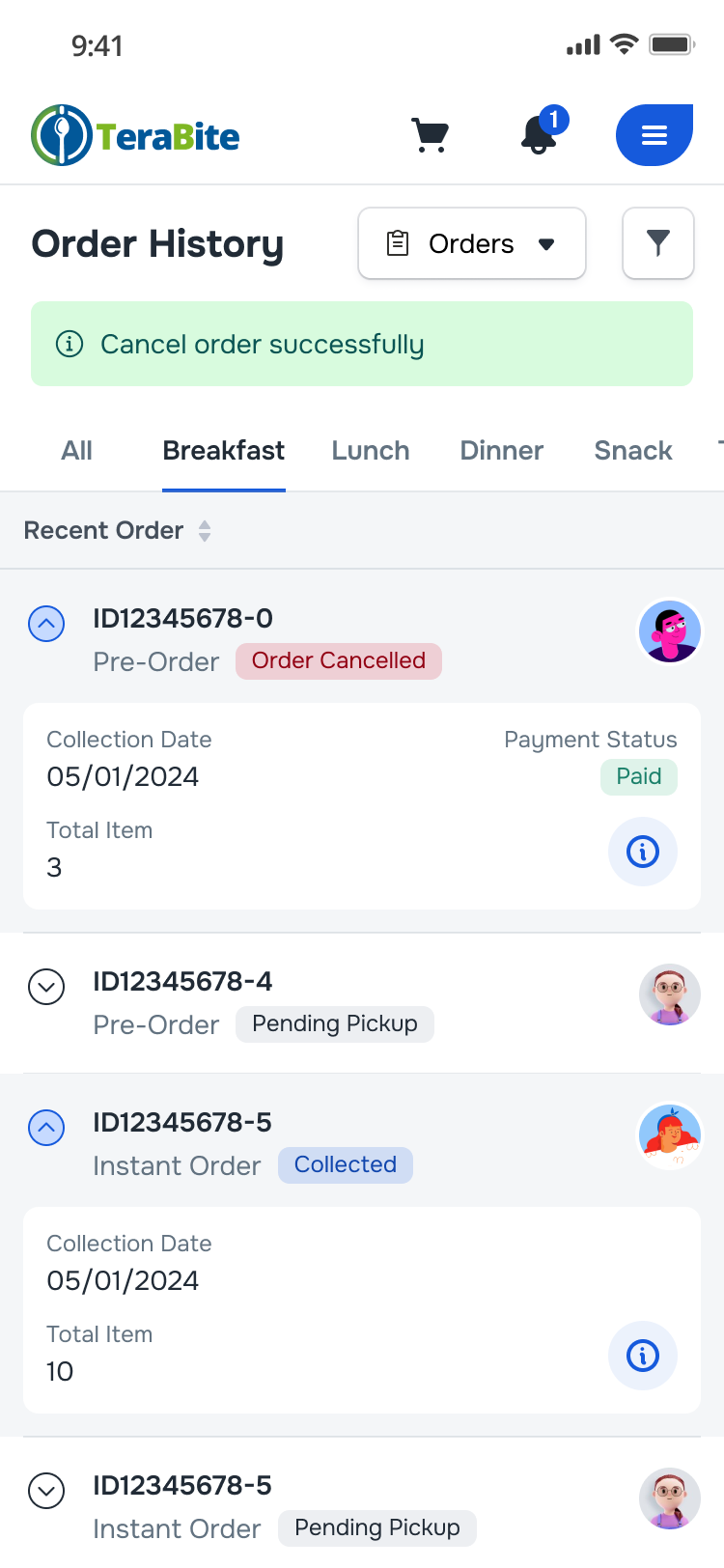Click the notification count badge
The width and height of the screenshot is (724, 1568).
pos(556,120)
